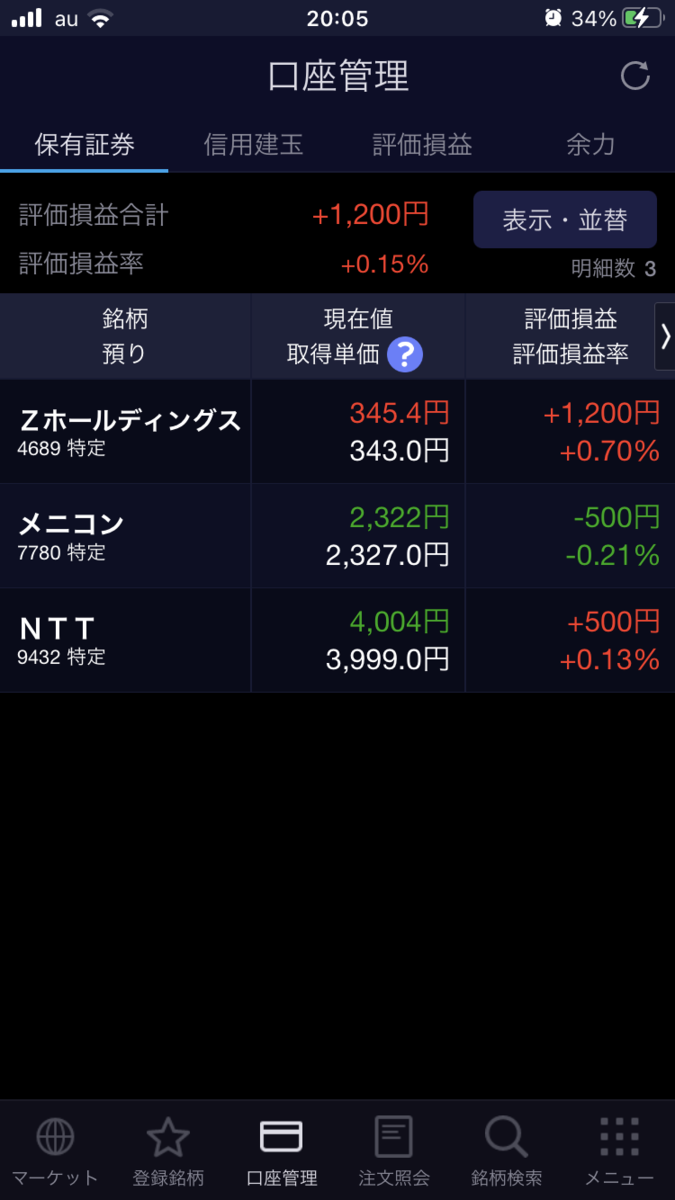Go to the 登録銘柄 tab
The height and width of the screenshot is (1200, 675).
(x=168, y=1150)
